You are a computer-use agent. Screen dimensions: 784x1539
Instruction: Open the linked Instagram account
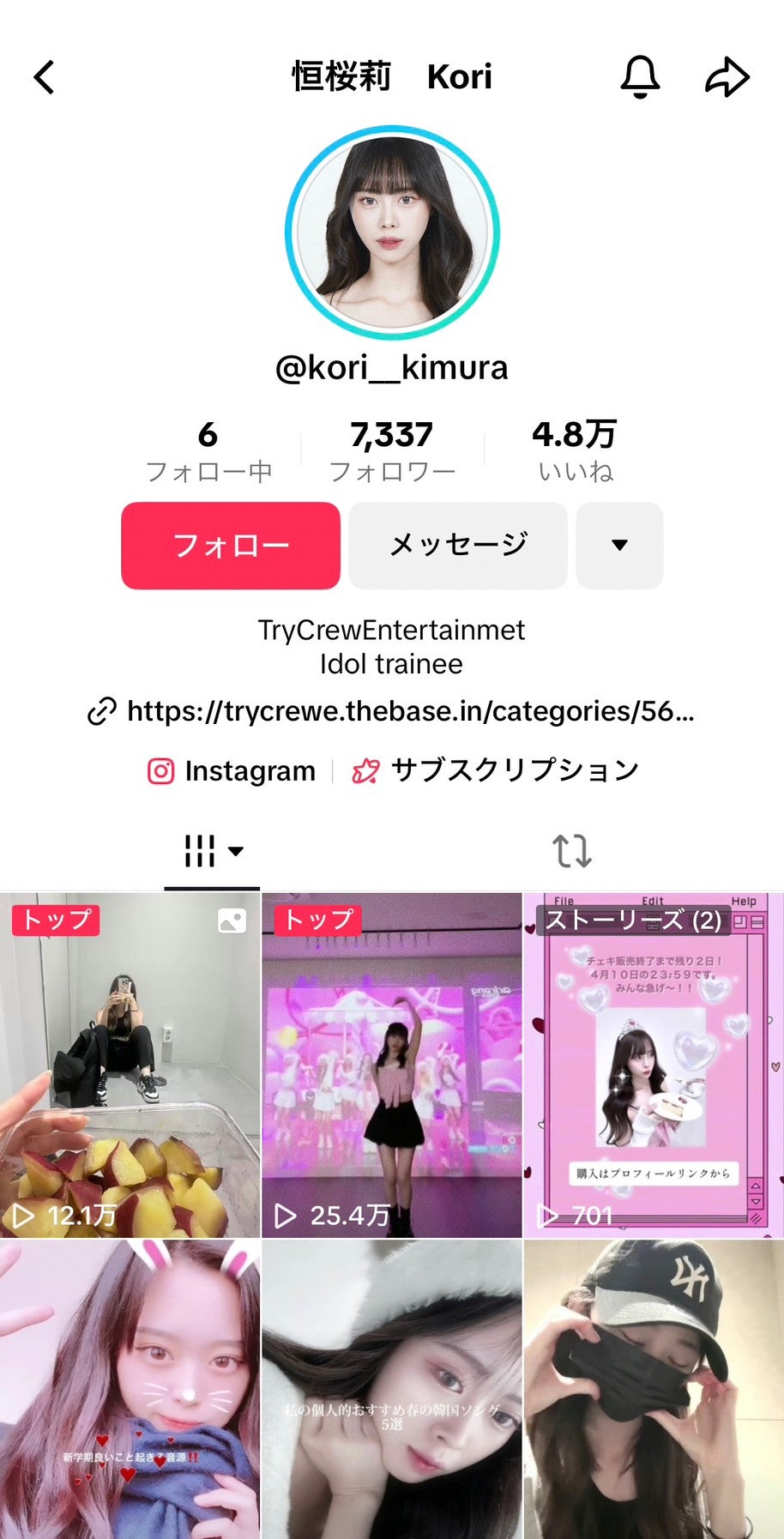click(x=232, y=770)
